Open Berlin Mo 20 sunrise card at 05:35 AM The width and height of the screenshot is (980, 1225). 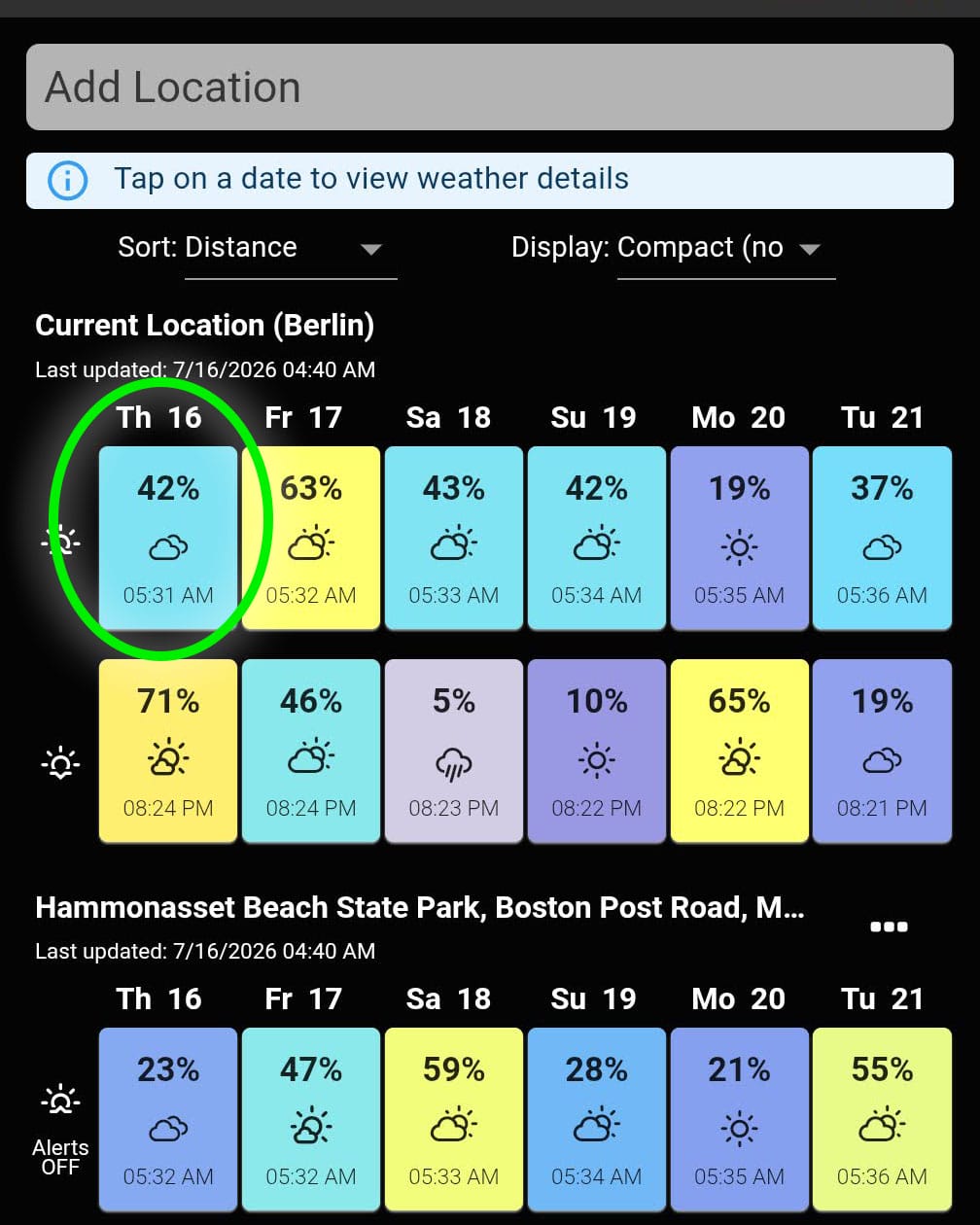point(739,538)
